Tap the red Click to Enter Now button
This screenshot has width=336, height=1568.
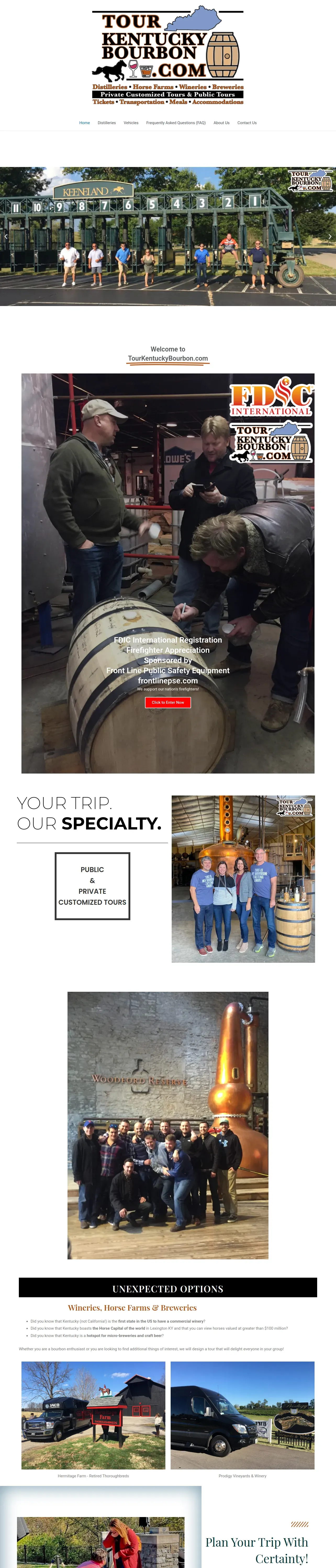coord(168,702)
